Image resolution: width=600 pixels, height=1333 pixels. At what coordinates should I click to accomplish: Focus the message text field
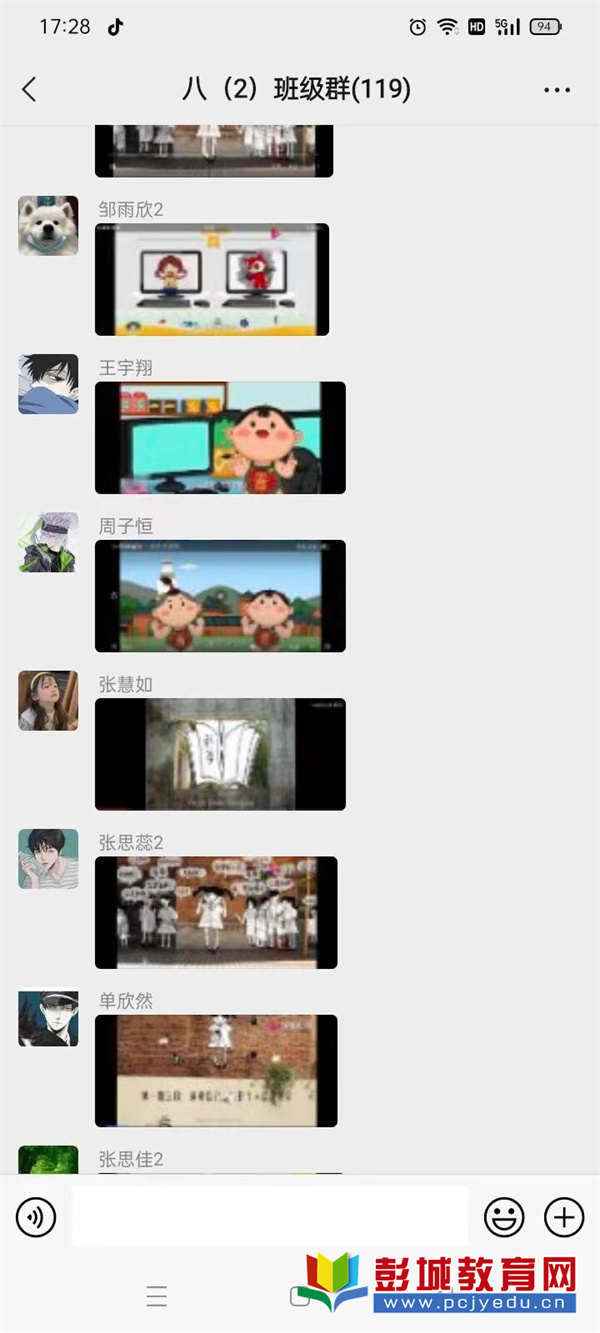click(x=270, y=1216)
